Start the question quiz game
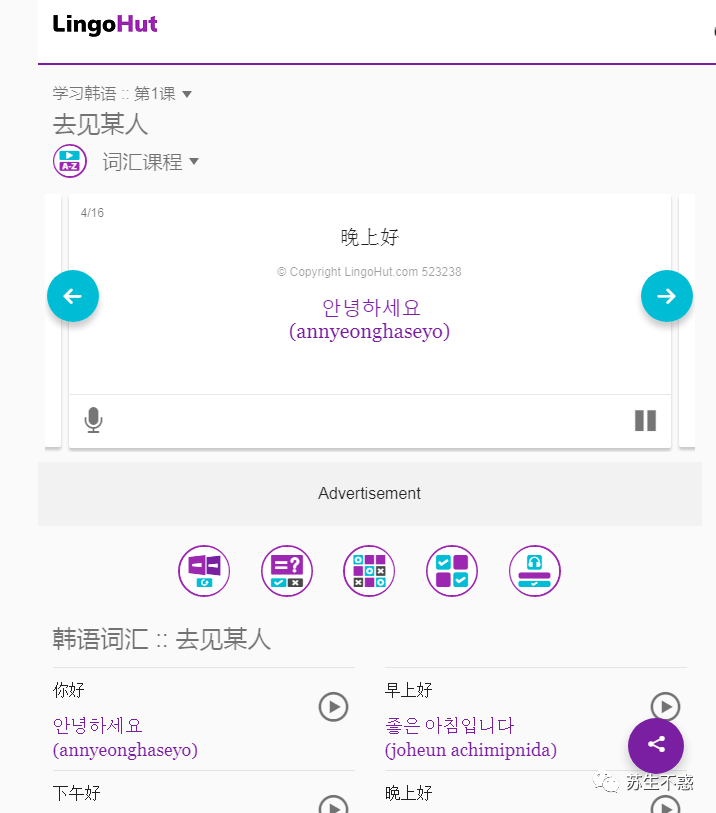 pyautogui.click(x=287, y=571)
